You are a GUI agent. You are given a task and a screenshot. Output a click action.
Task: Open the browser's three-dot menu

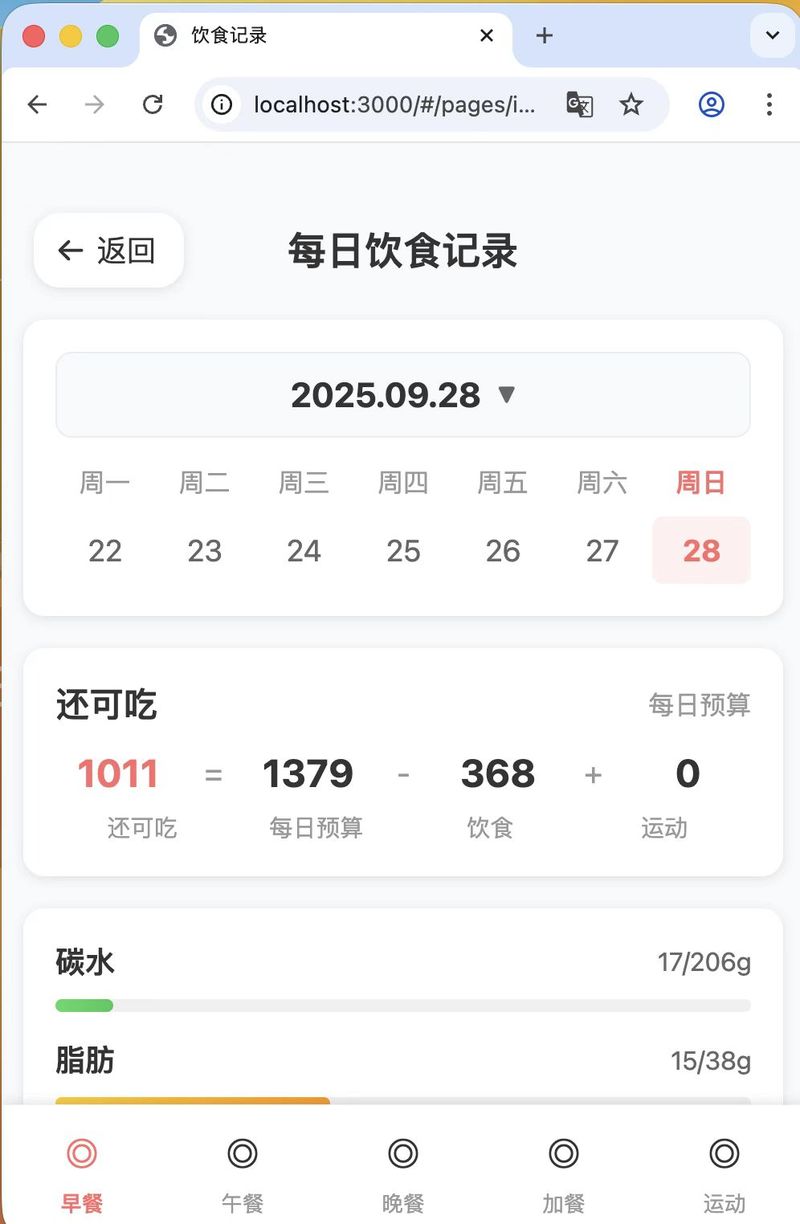(x=768, y=104)
